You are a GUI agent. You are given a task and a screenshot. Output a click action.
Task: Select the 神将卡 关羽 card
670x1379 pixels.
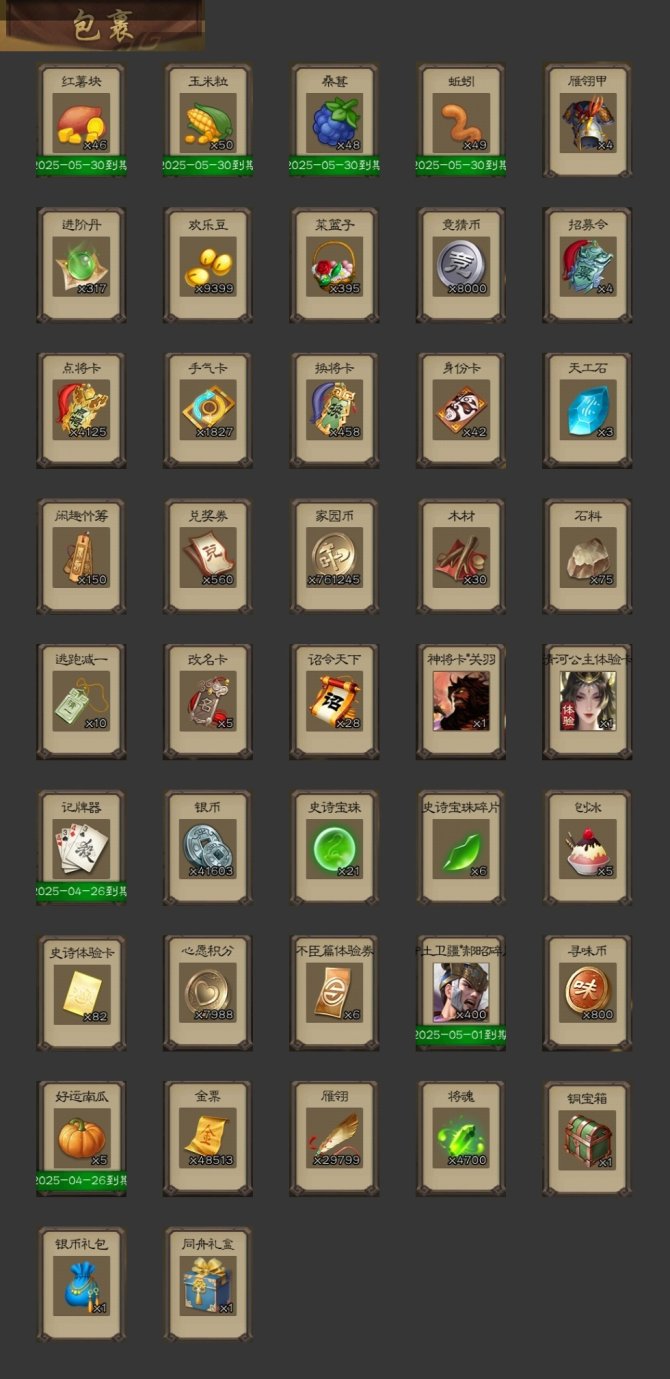pos(461,701)
